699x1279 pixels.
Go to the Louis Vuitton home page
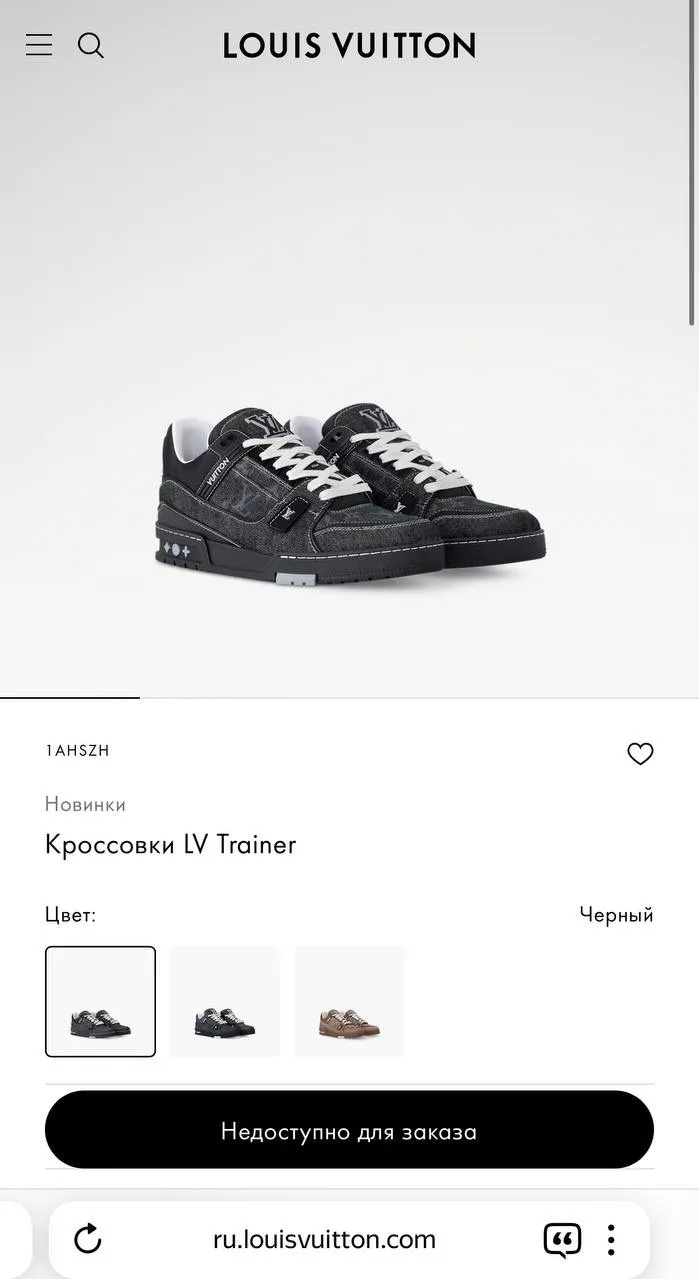[349, 46]
